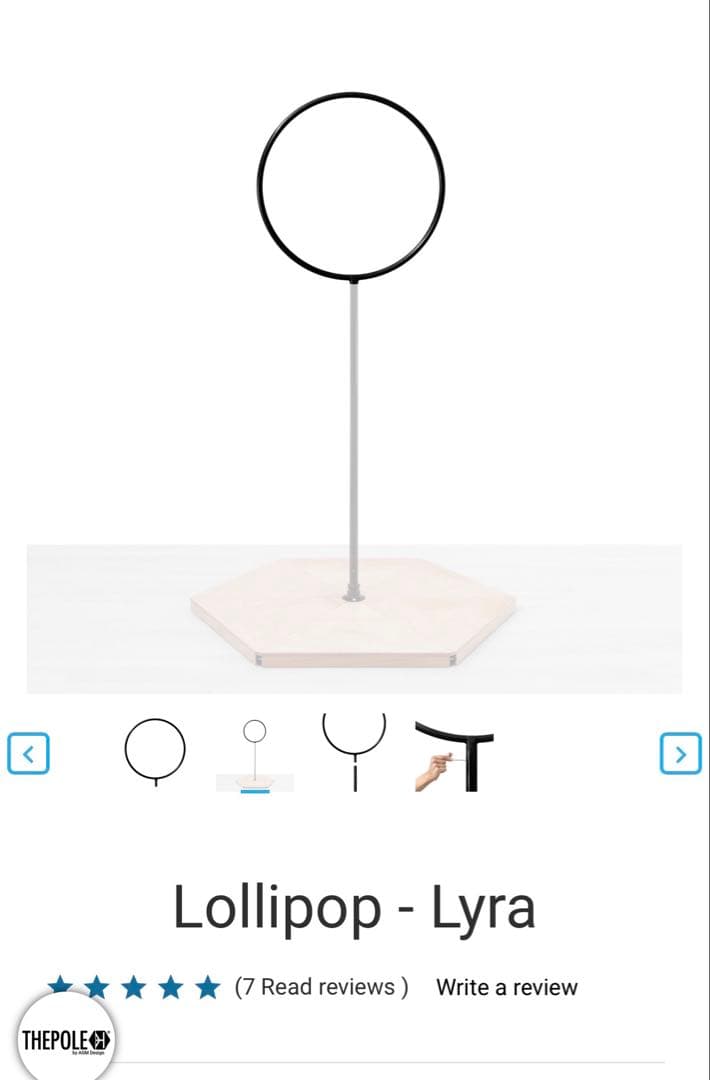
Task: Show the previous product image thumbnails
Action: point(28,753)
